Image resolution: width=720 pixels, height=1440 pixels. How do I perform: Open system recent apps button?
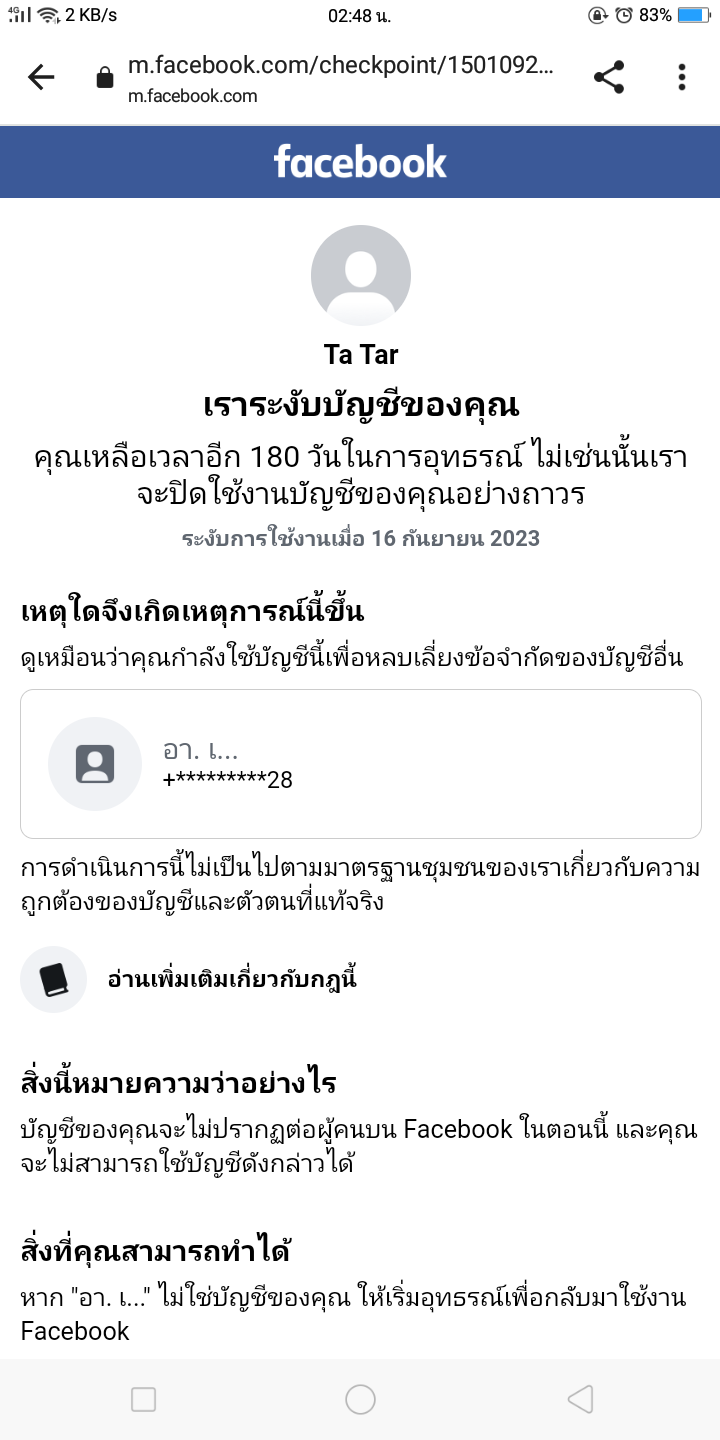click(x=144, y=1399)
